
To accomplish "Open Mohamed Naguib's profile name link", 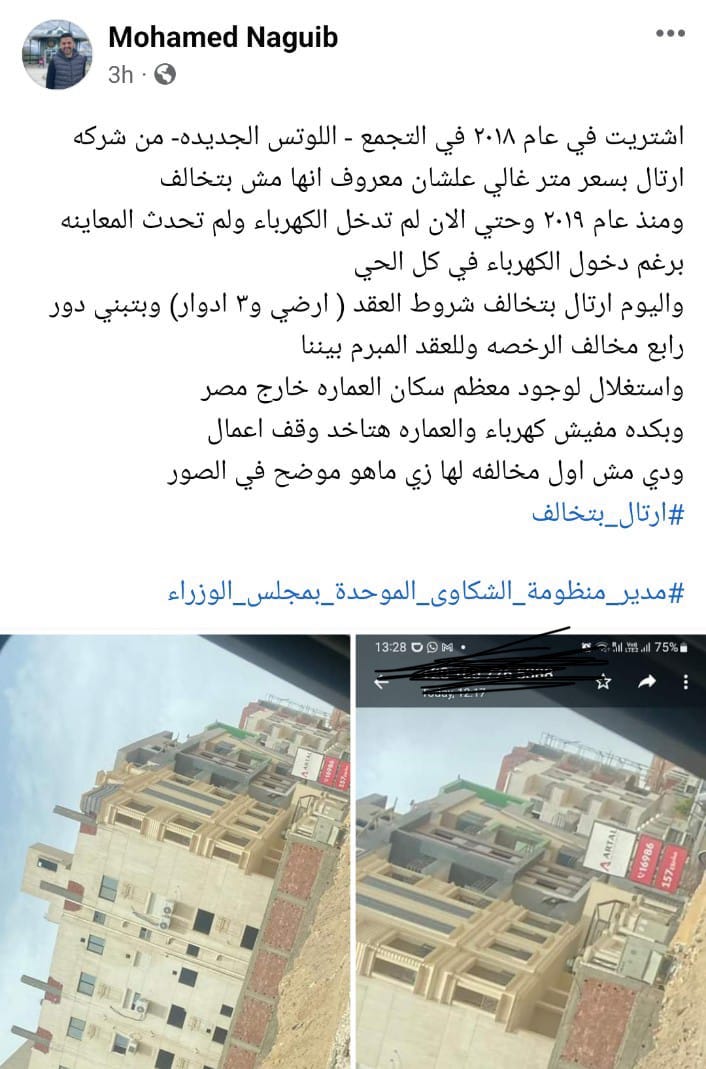I will 222,38.
